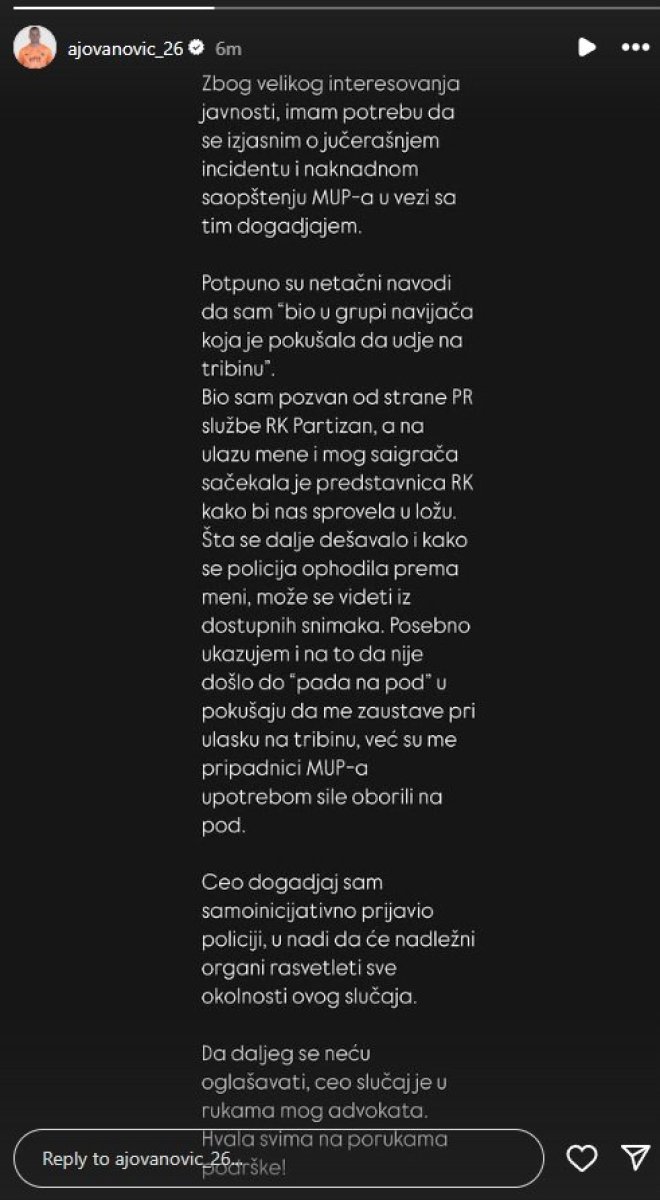This screenshot has width=660, height=1200.
Task: Open ajovanovic_26's profile picture
Action: tap(35, 47)
